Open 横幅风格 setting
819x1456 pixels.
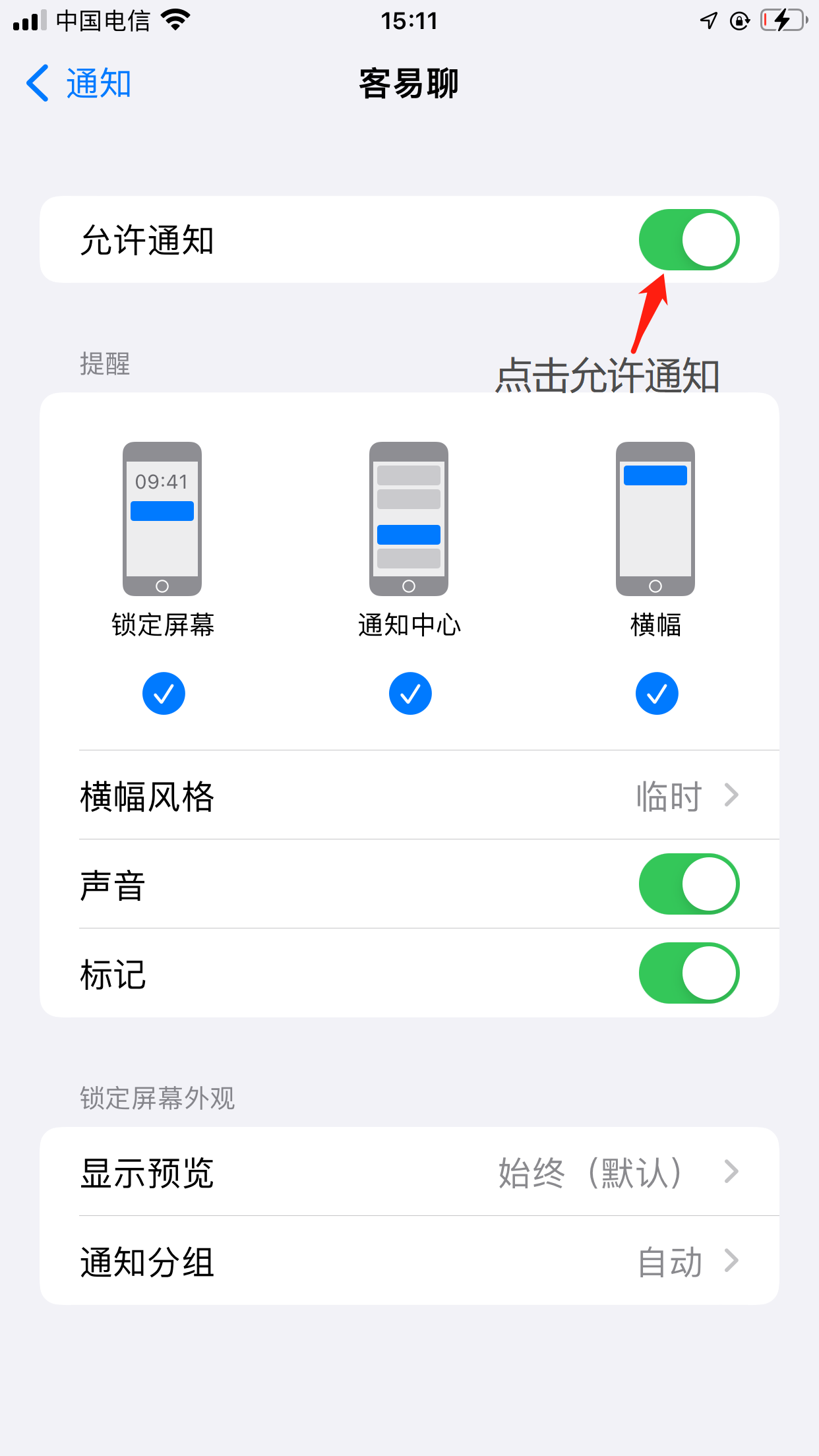tap(409, 795)
